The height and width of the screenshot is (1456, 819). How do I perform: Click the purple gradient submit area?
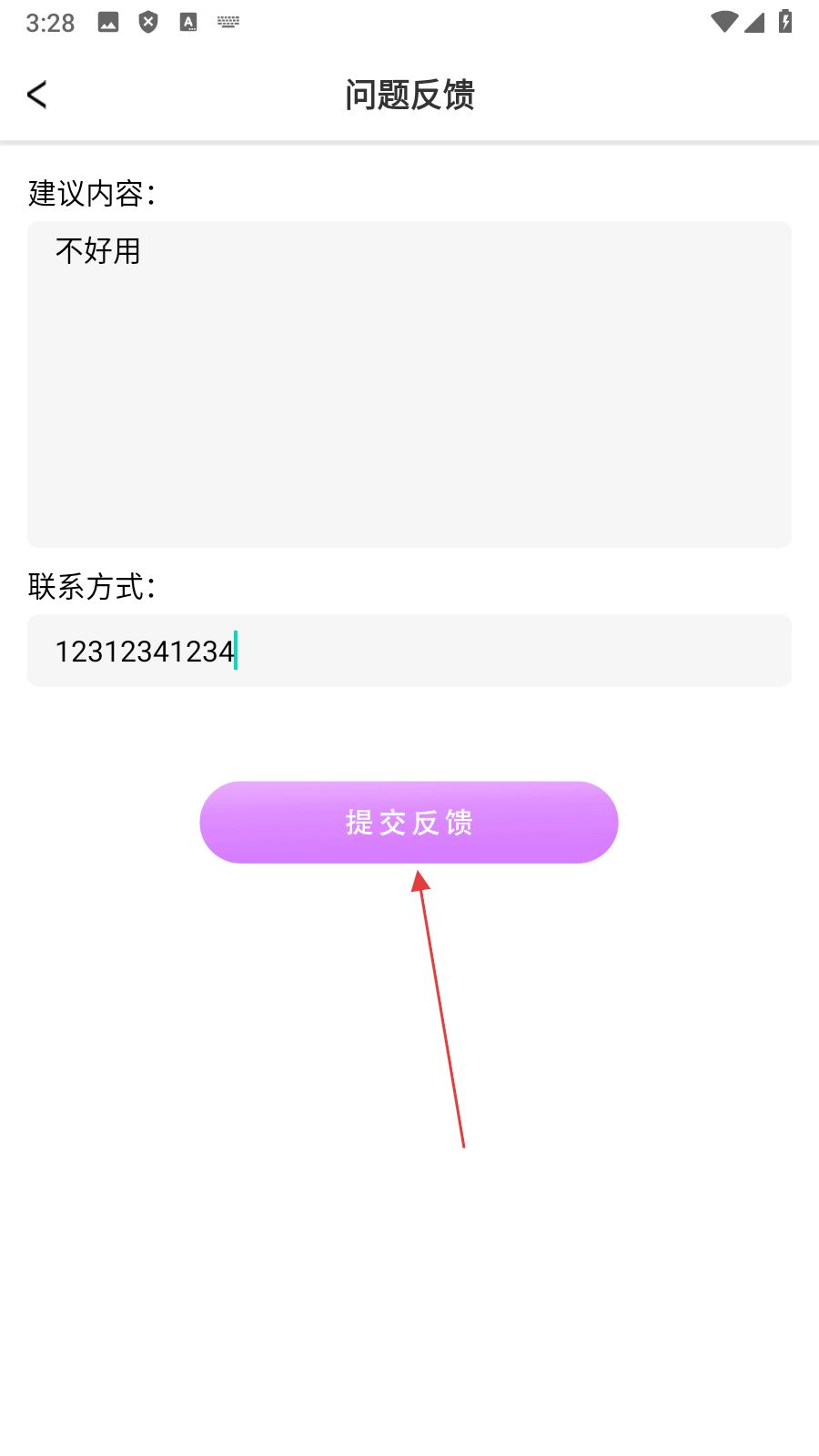pos(409,822)
